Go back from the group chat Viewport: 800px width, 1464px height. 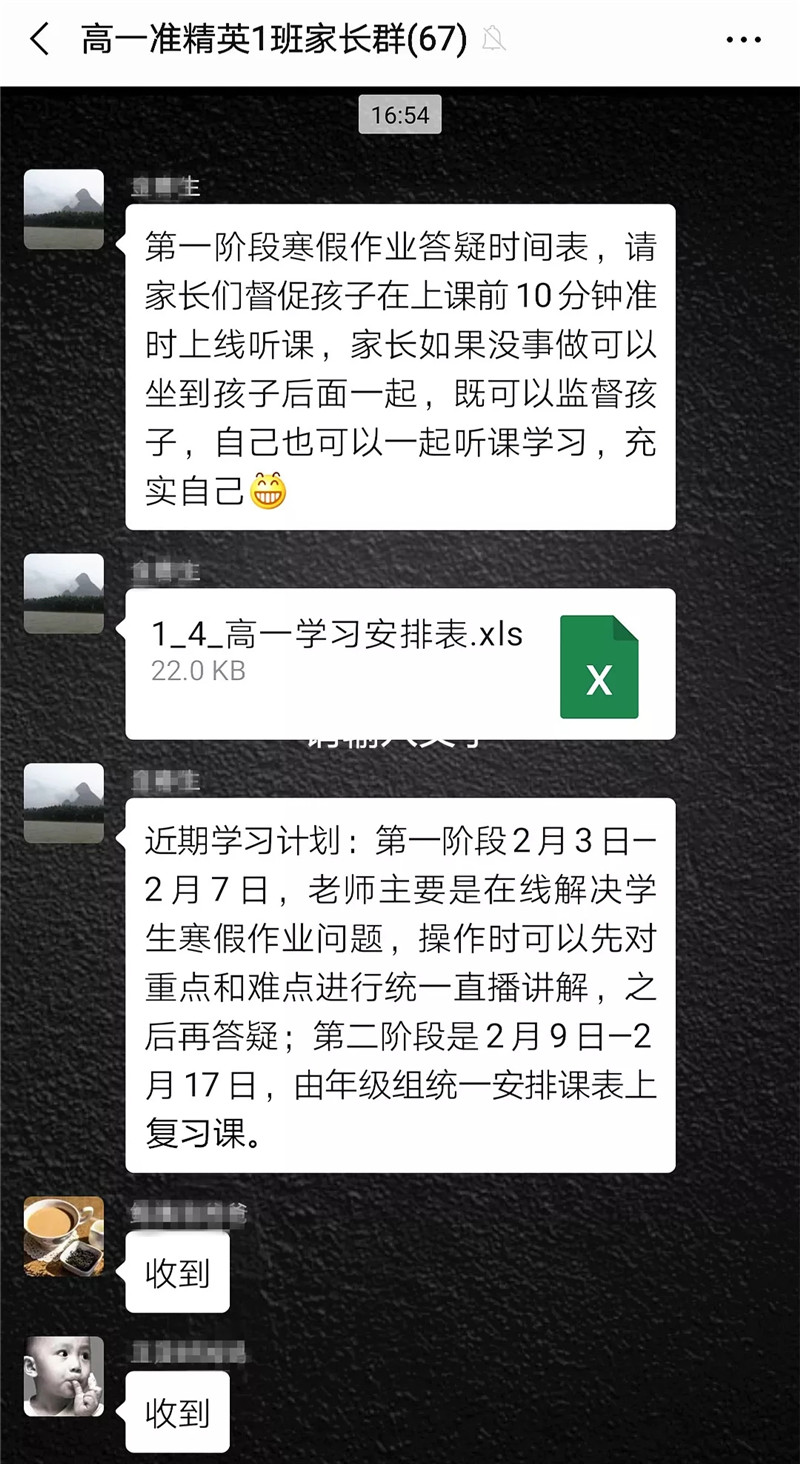point(40,41)
